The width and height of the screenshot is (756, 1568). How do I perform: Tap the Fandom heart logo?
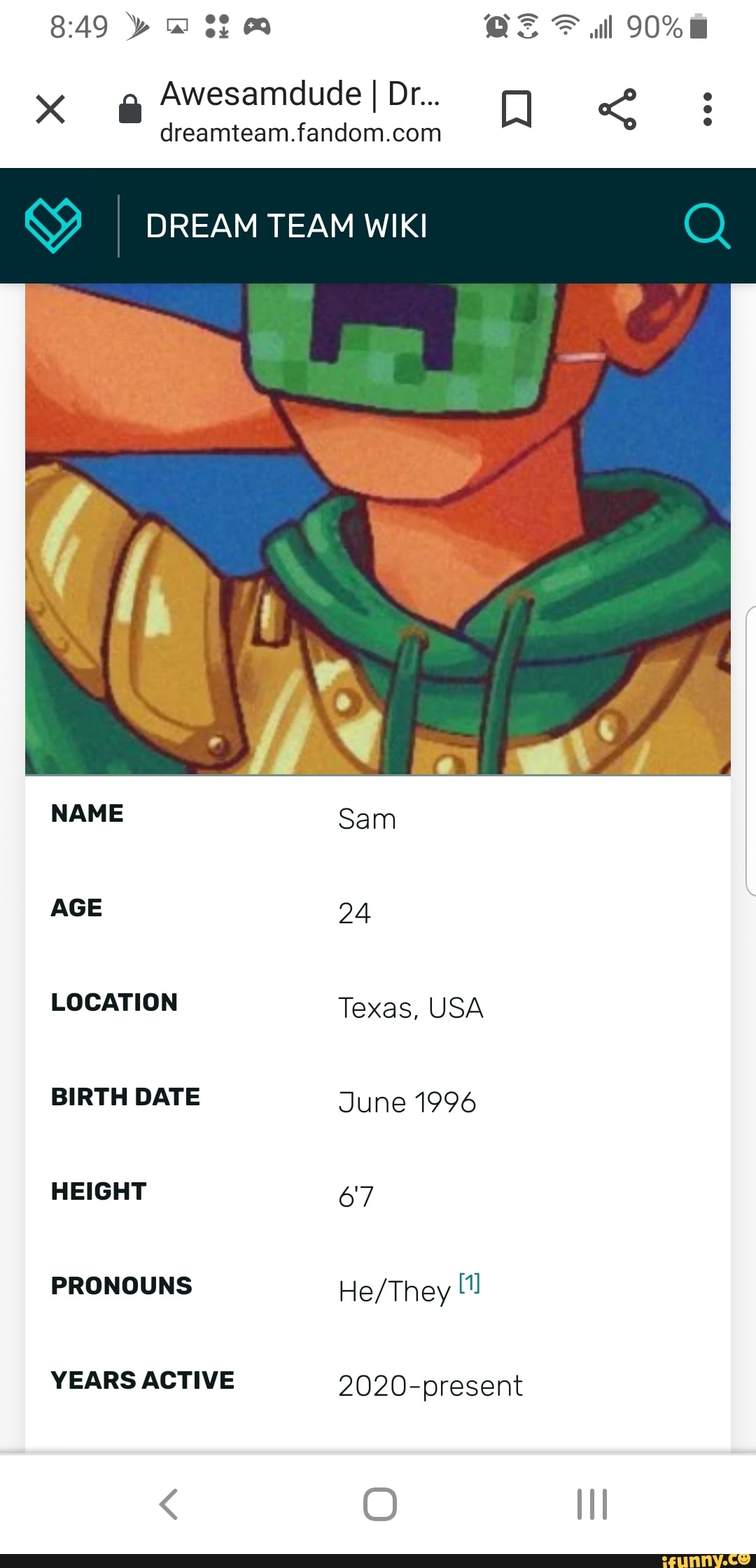[53, 225]
